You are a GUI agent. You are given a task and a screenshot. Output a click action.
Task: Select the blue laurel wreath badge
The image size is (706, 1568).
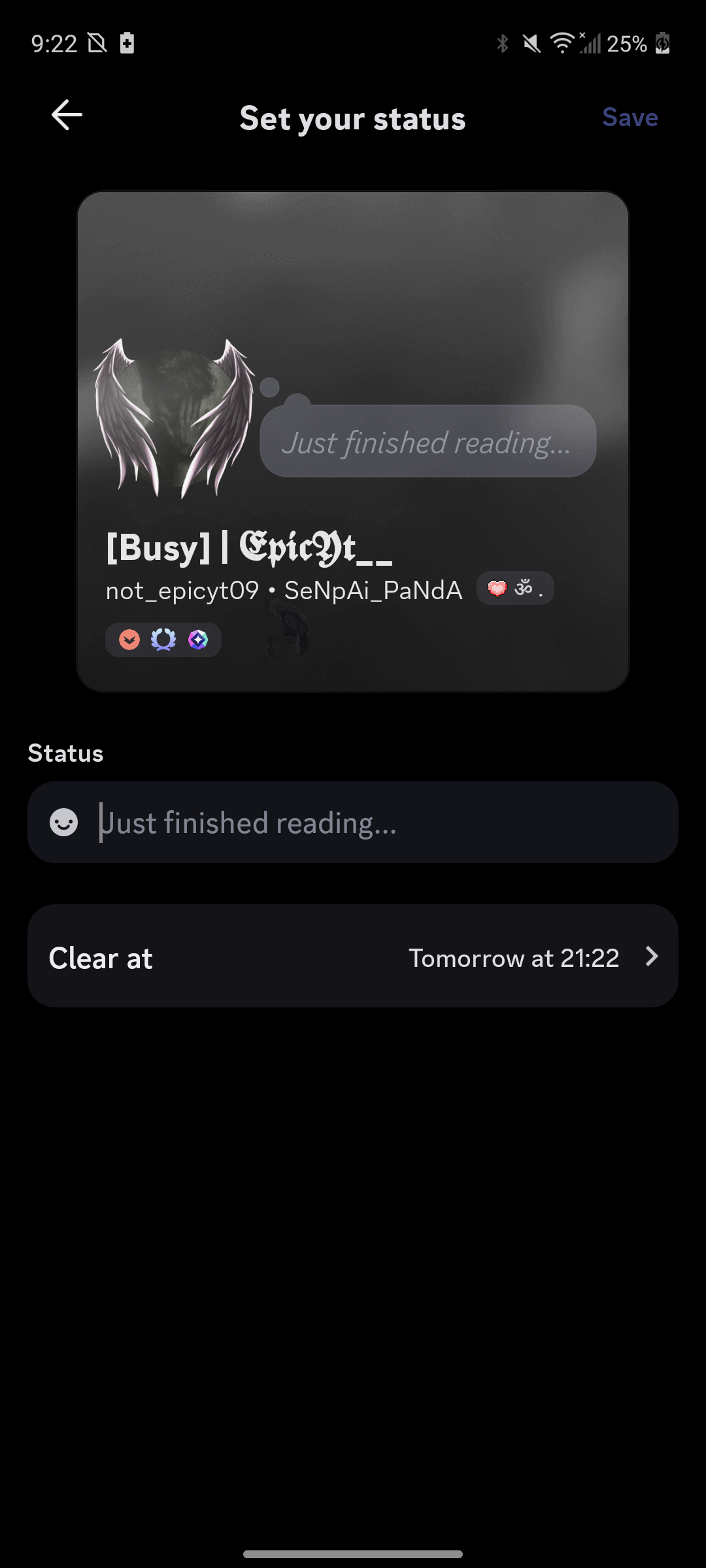coord(163,640)
